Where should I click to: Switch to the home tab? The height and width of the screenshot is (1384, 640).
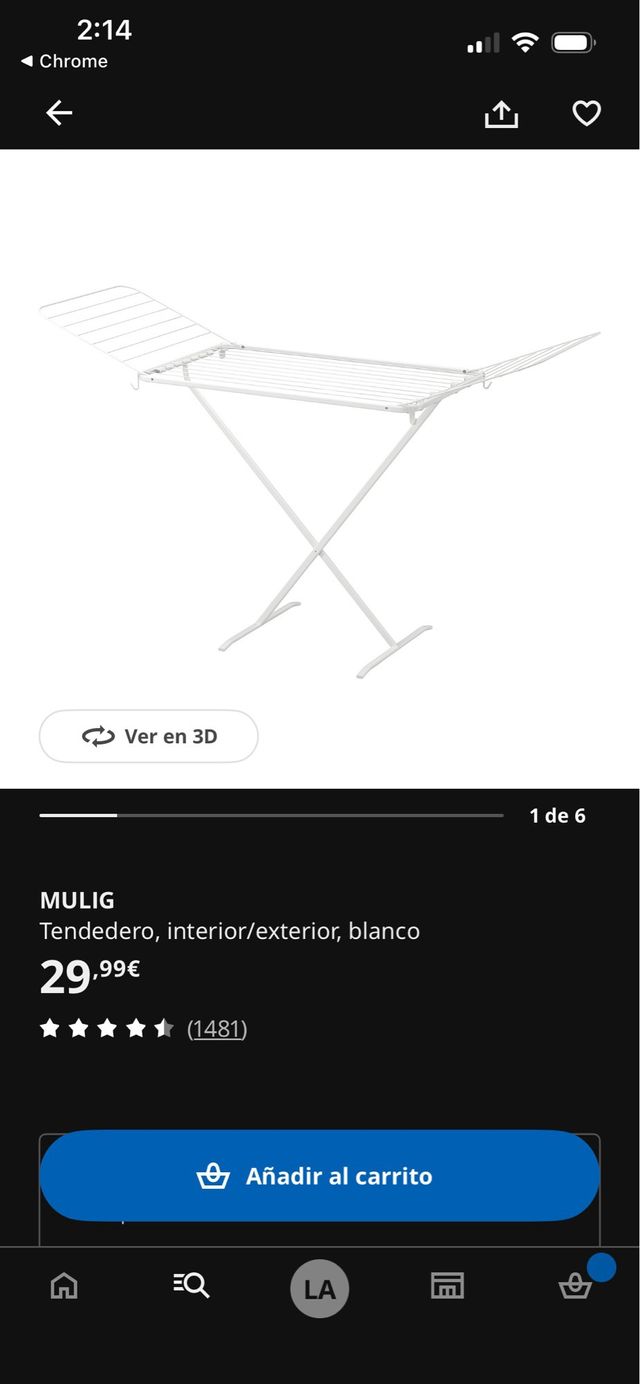point(64,1286)
